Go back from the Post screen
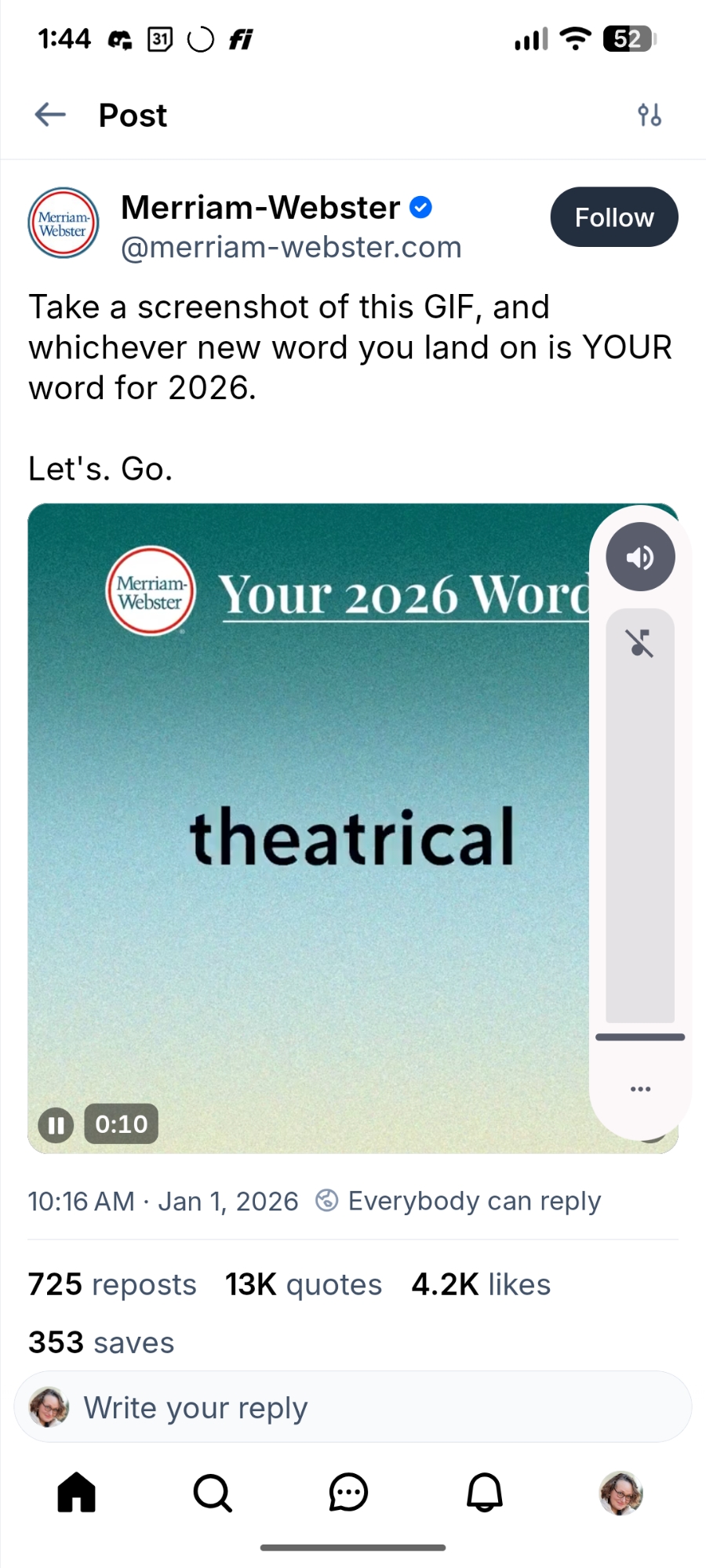Screen dimensions: 706x1568 pyautogui.click(x=50, y=115)
